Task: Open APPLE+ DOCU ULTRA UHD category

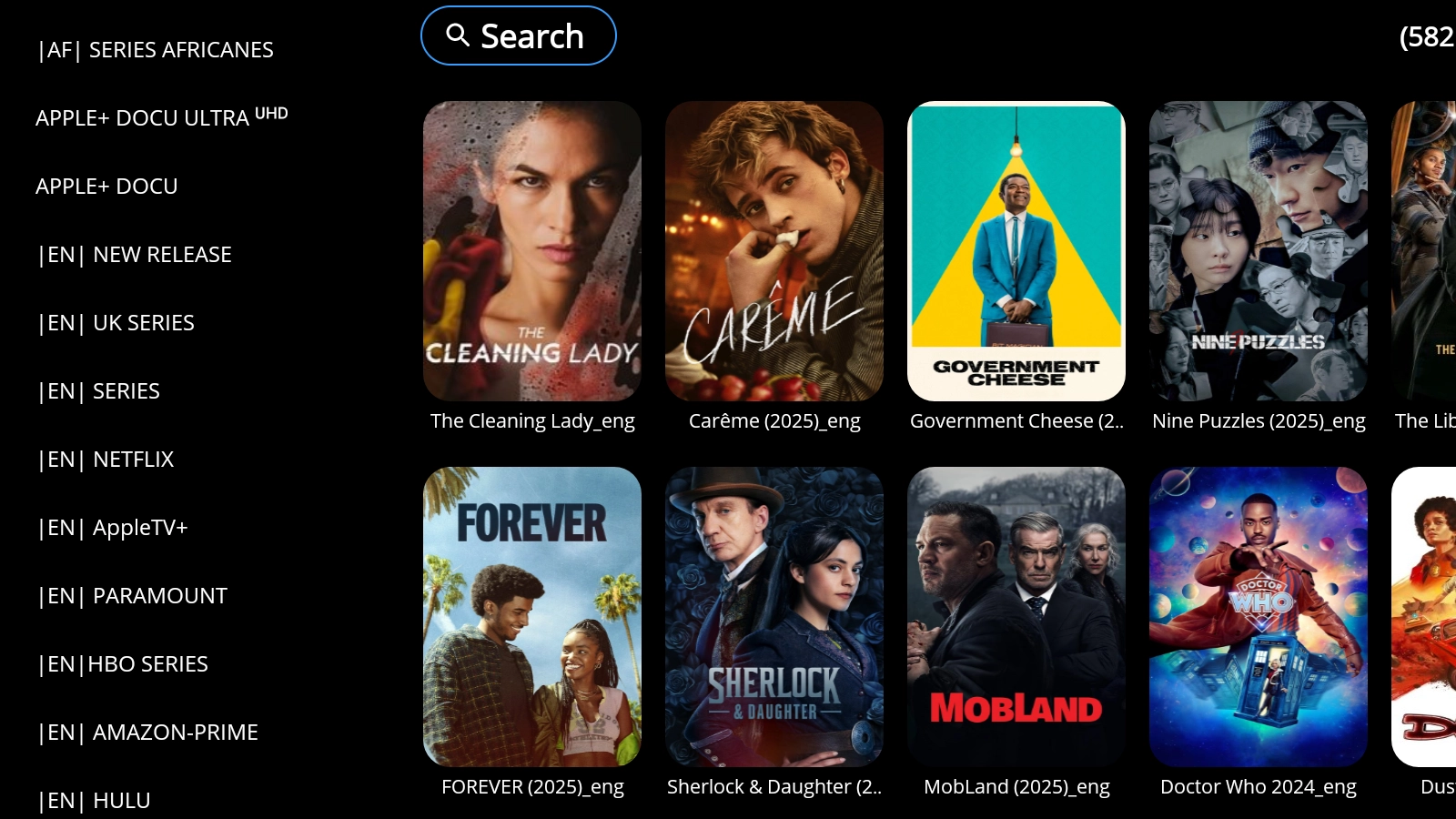Action: coord(161,117)
